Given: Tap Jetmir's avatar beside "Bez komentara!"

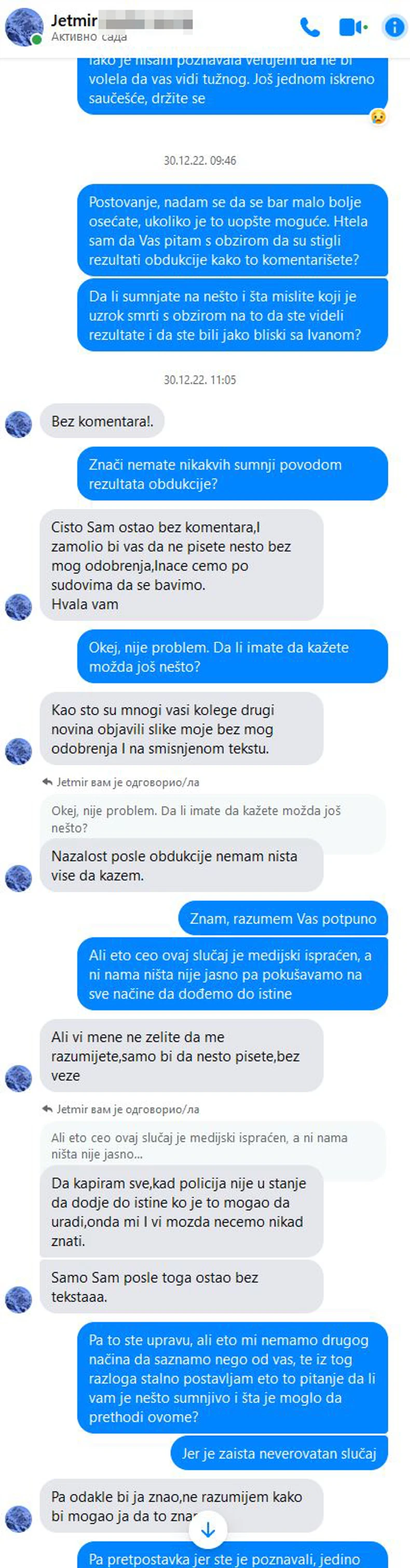Looking at the screenshot, I should click(19, 424).
